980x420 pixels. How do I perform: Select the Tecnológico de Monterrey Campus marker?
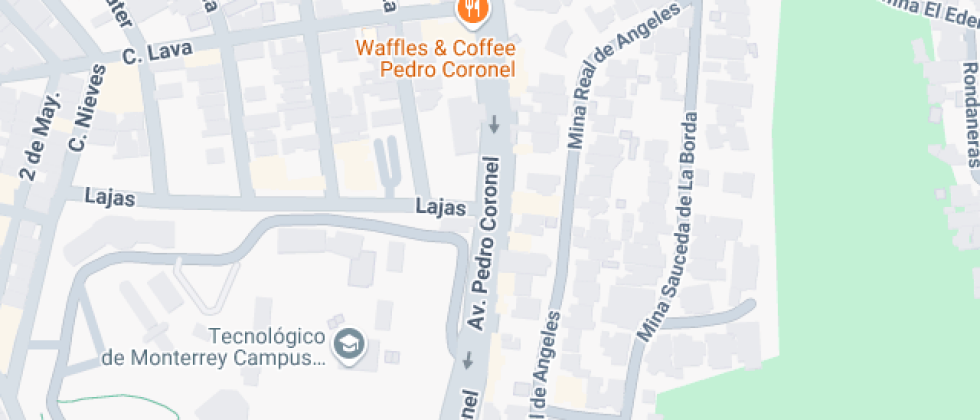[349, 346]
